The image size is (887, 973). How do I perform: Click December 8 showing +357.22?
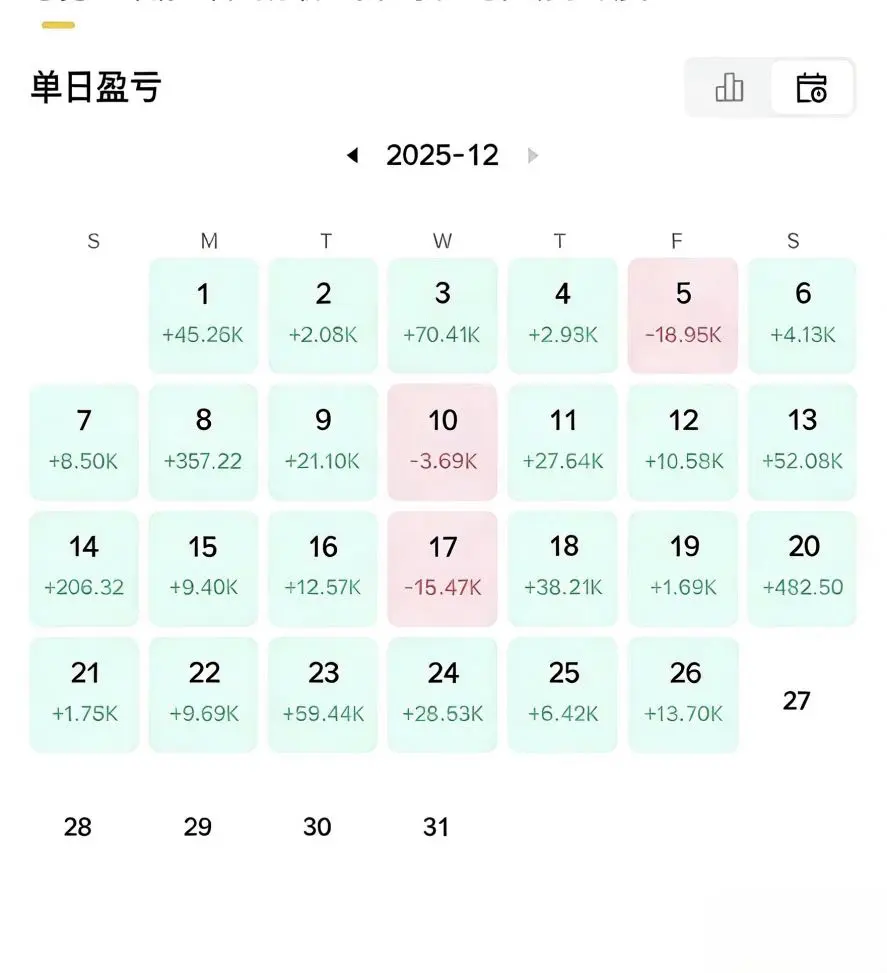pyautogui.click(x=203, y=440)
